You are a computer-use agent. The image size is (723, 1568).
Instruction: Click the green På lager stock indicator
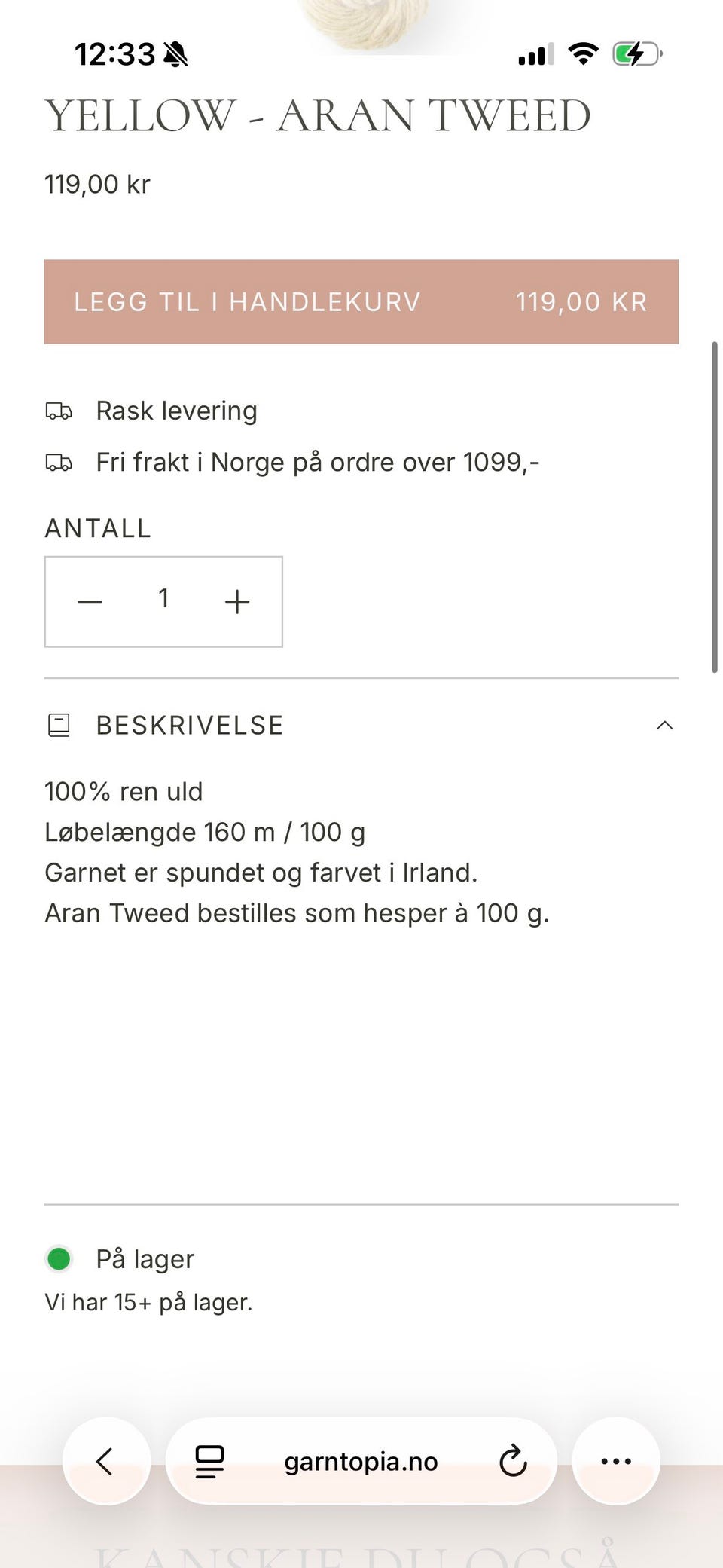(59, 1258)
